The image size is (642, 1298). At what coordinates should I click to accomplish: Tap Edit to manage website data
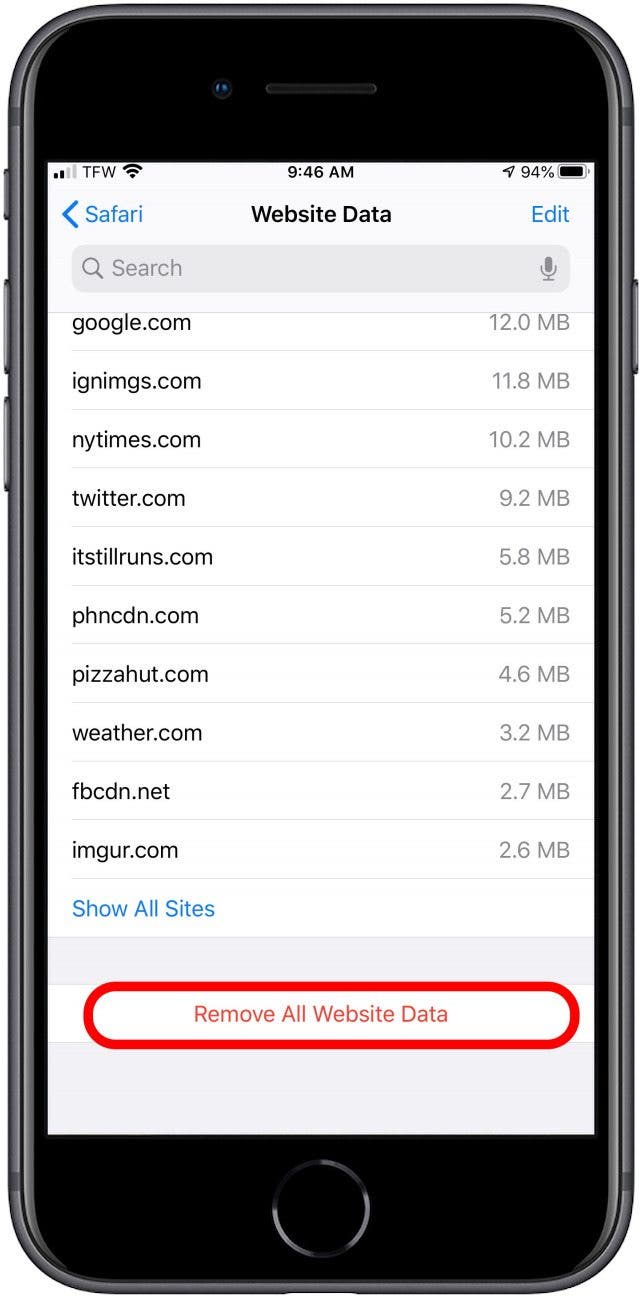[x=550, y=214]
